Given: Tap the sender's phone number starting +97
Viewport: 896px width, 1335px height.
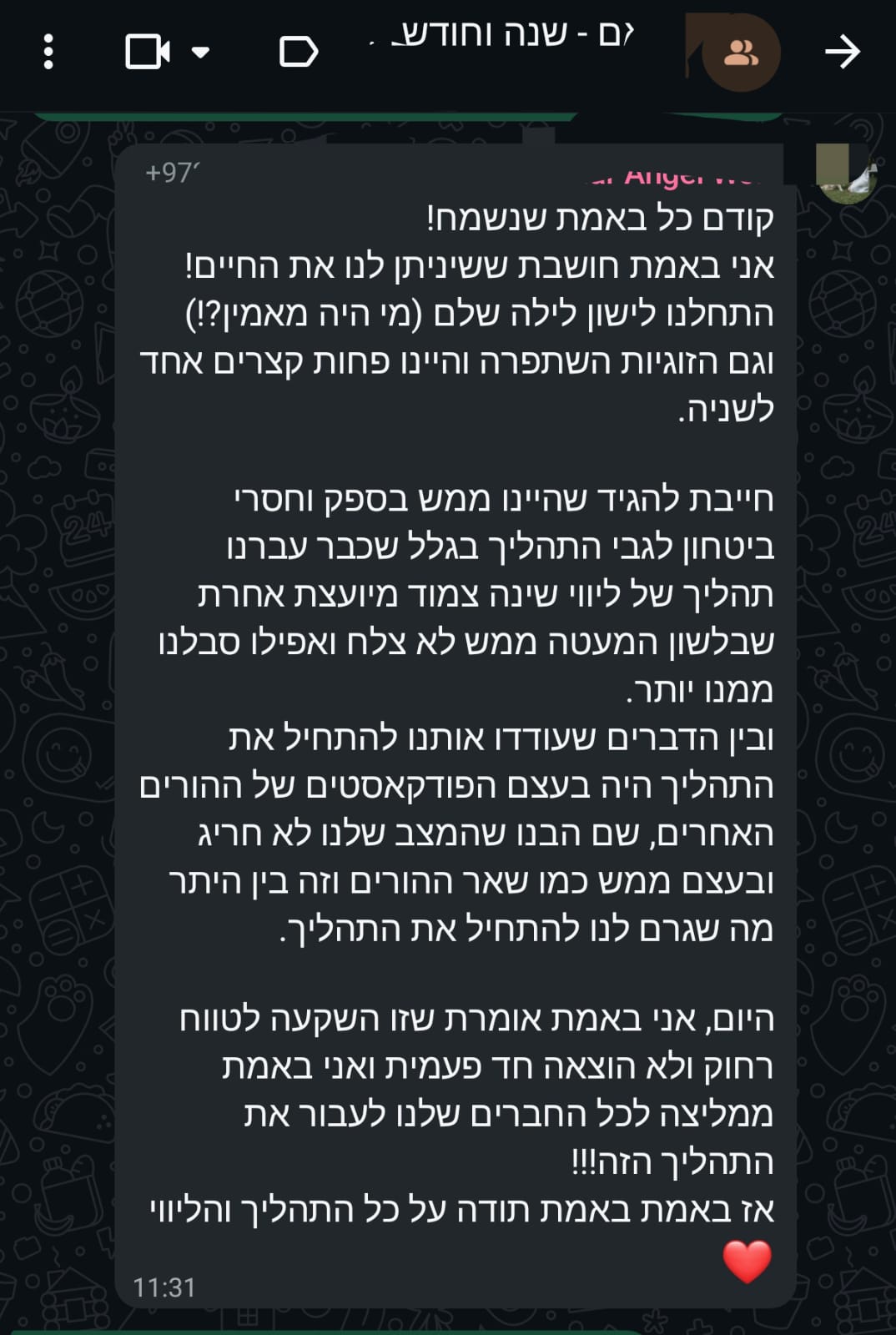Looking at the screenshot, I should (x=172, y=173).
